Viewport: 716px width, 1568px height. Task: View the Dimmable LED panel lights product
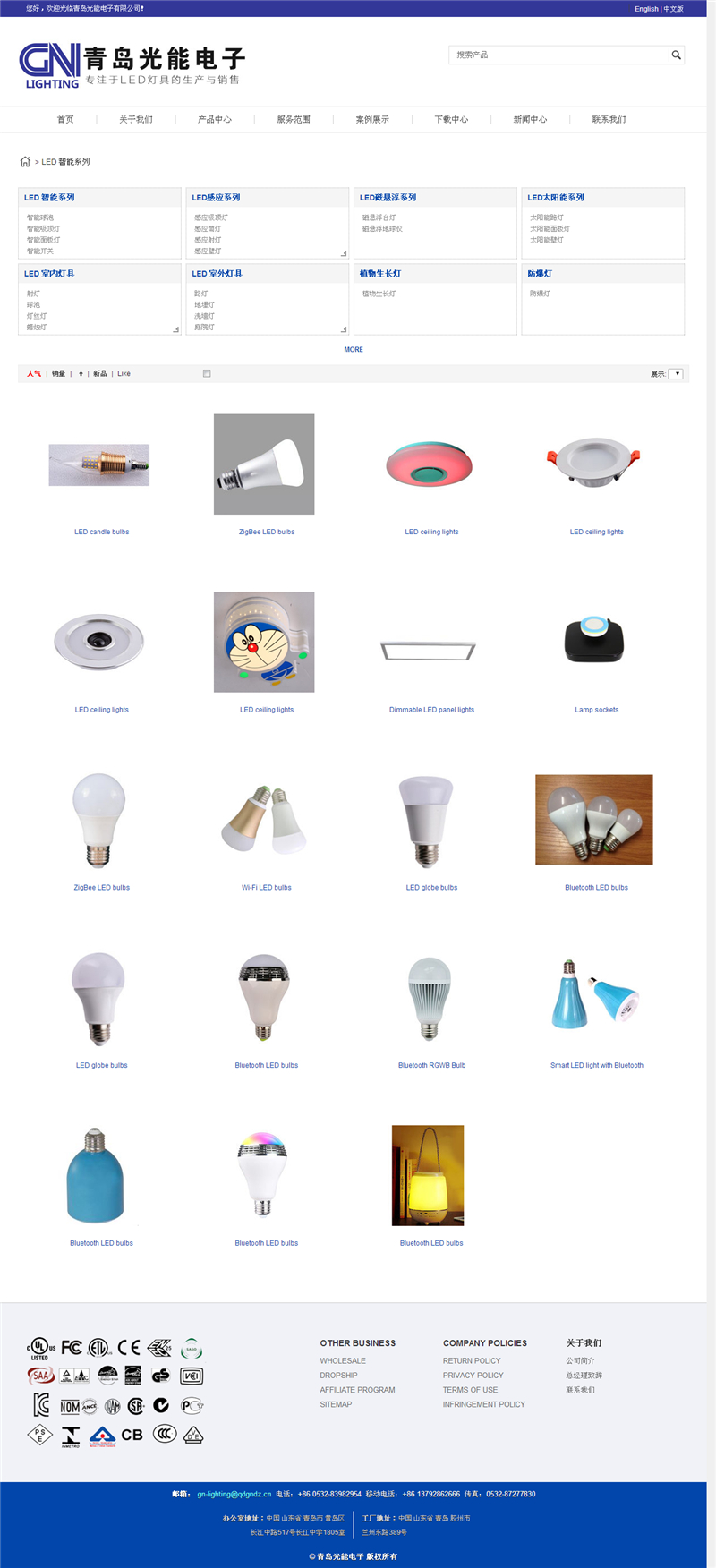(431, 710)
